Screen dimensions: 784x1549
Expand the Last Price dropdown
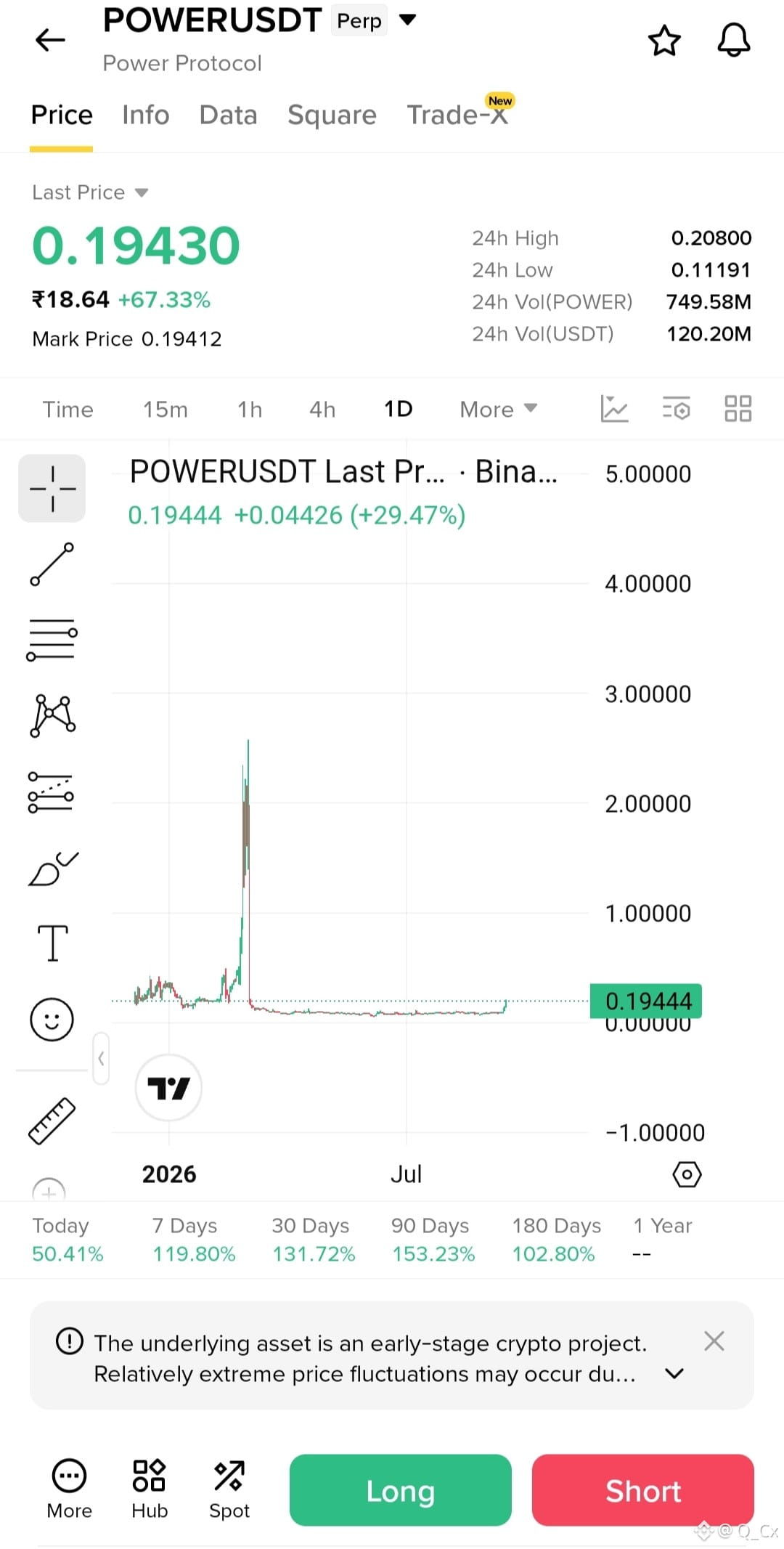point(90,192)
